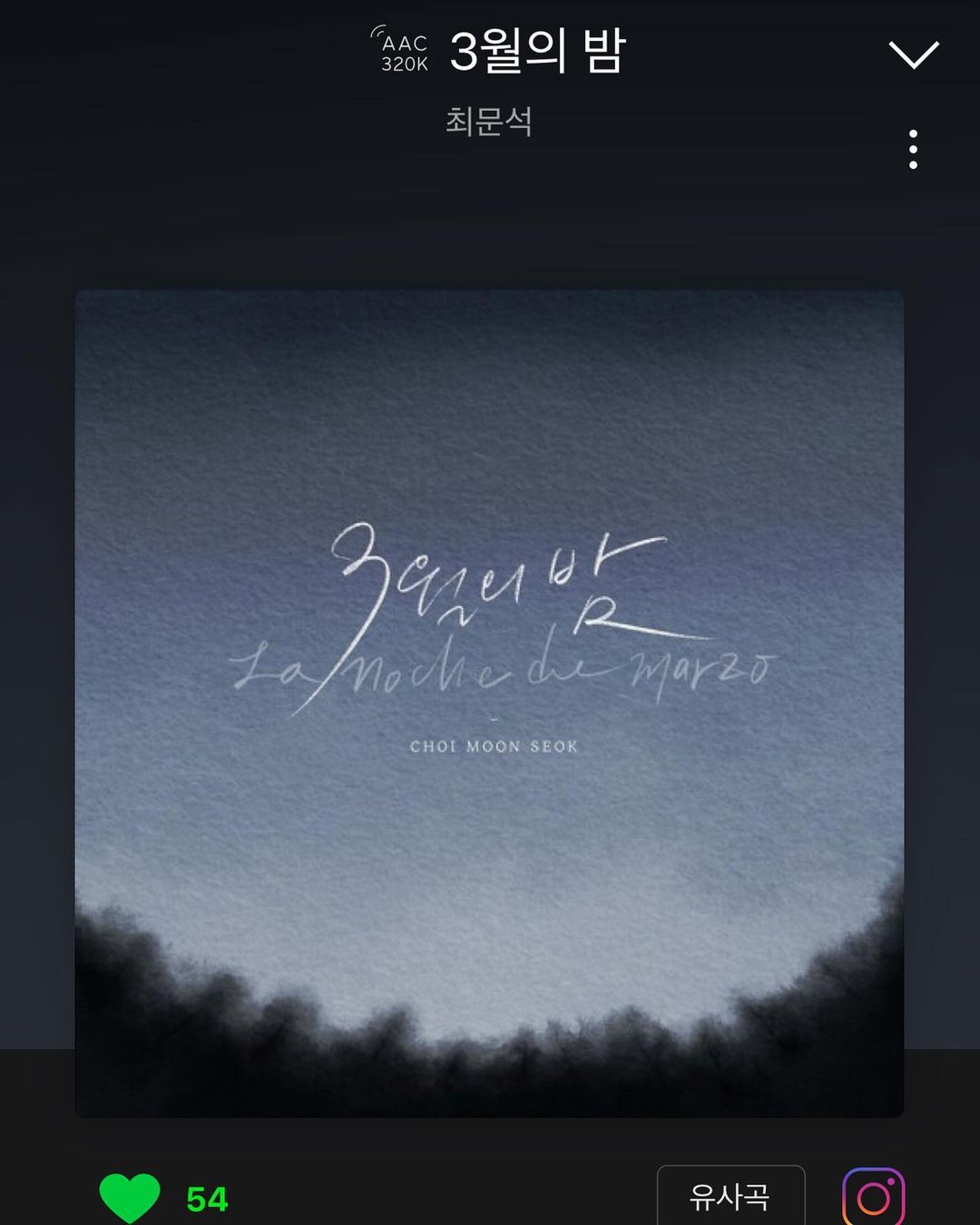980x1225 pixels.
Task: Share the song to Instagram
Action: pos(873,1198)
